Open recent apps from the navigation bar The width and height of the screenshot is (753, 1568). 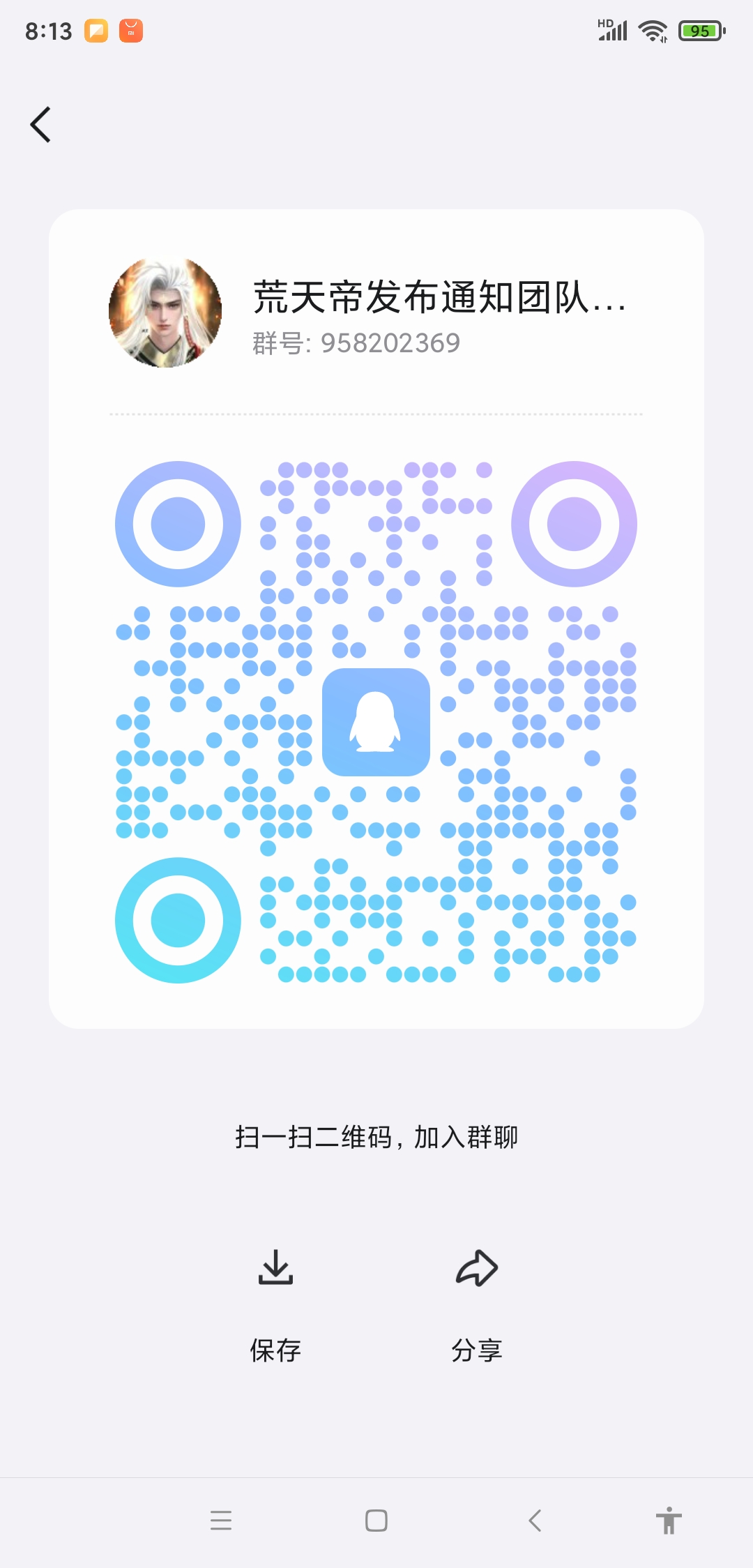(221, 1521)
